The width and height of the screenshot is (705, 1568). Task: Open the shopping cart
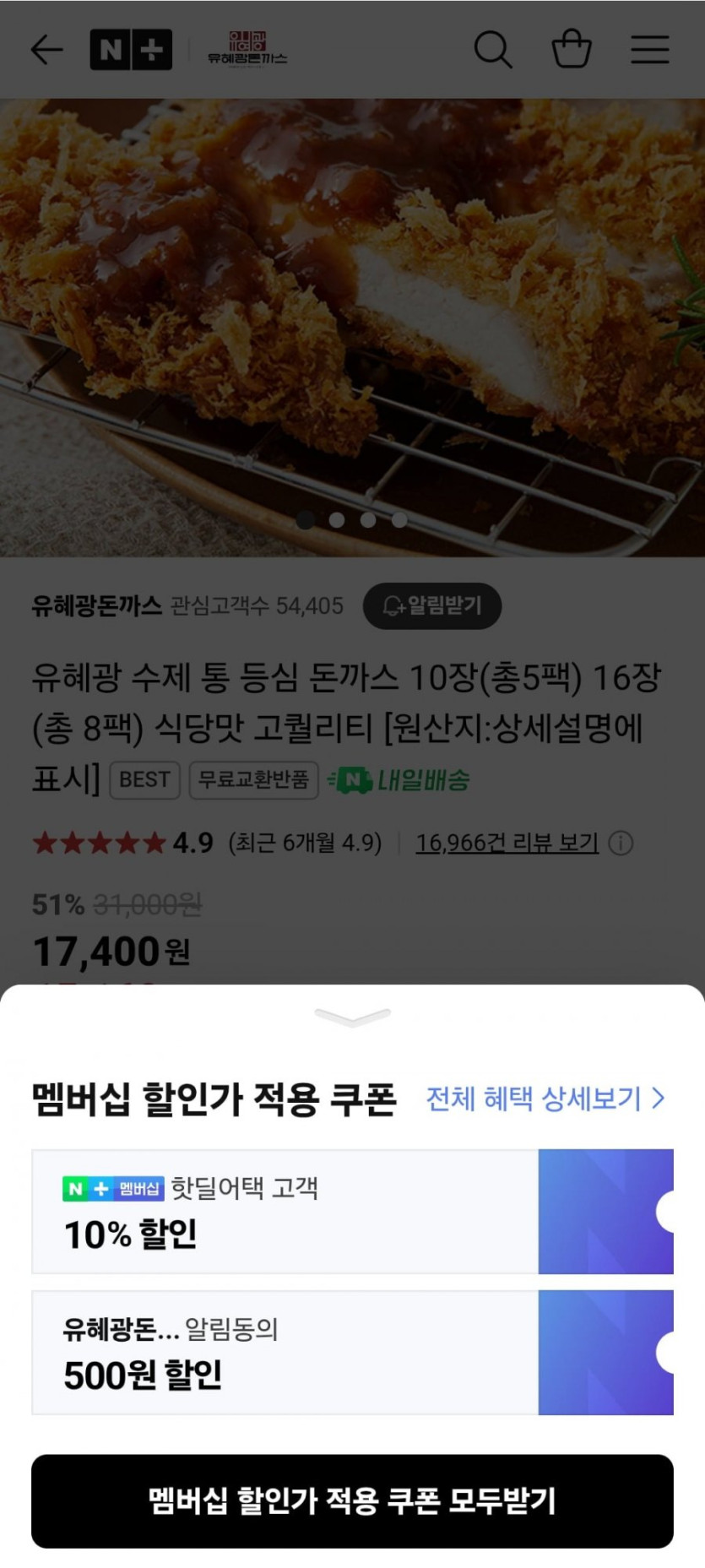pyautogui.click(x=572, y=50)
